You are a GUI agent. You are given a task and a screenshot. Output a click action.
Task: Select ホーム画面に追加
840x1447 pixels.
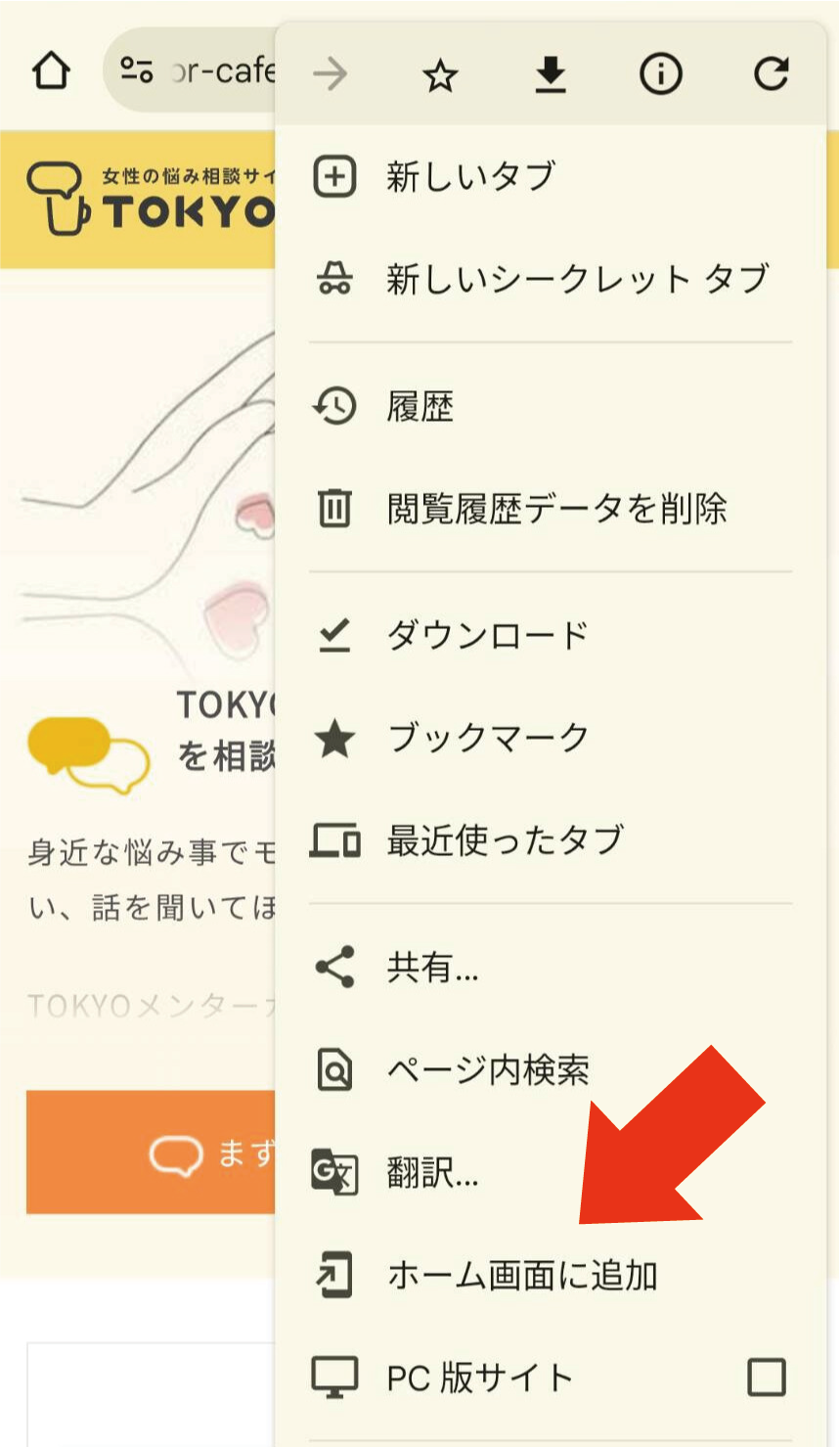(x=522, y=1276)
